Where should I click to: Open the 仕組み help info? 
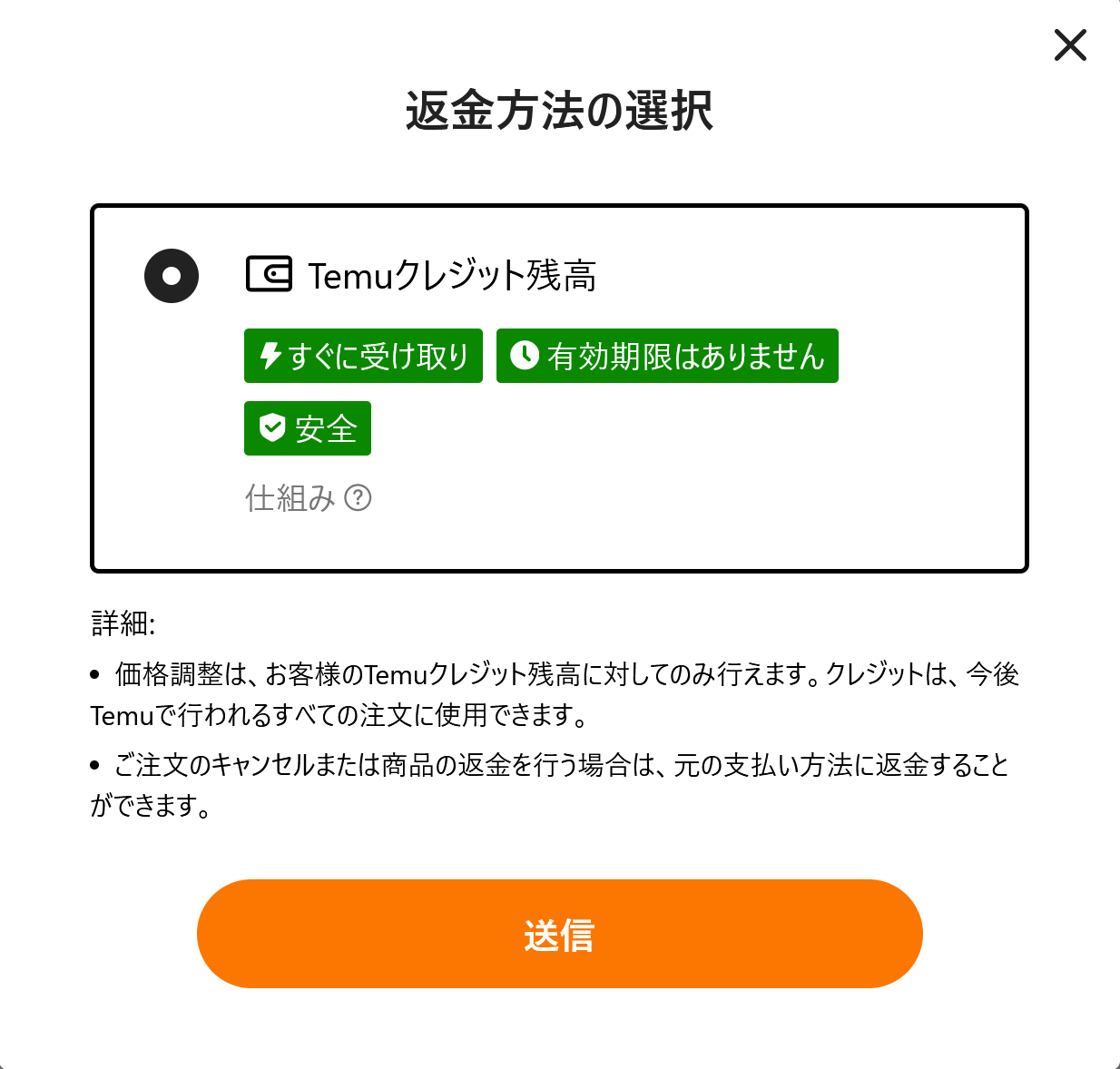[x=358, y=498]
